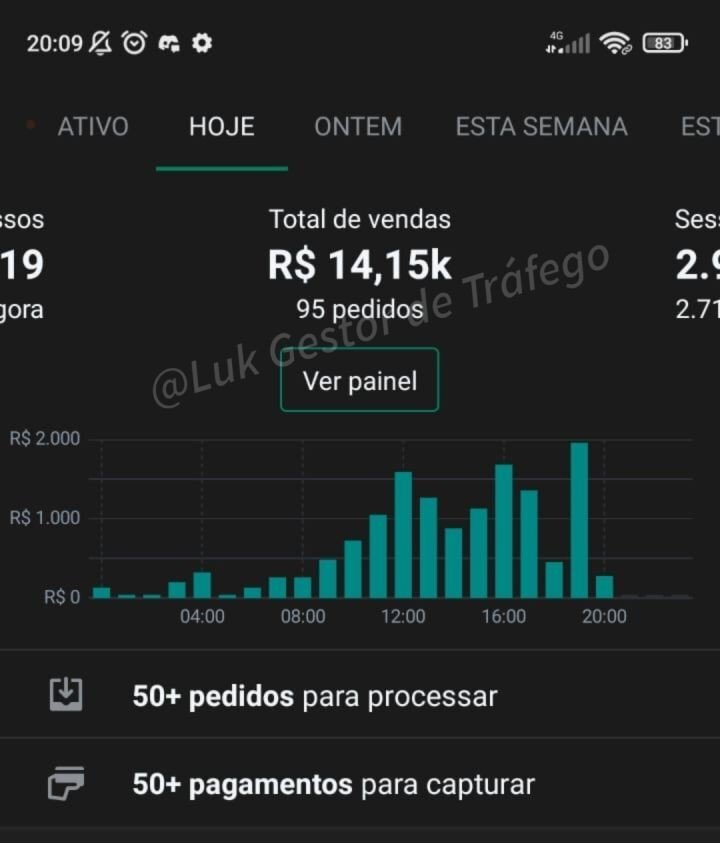720x843 pixels.
Task: Open the ESTA SEMANA tab
Action: [541, 127]
